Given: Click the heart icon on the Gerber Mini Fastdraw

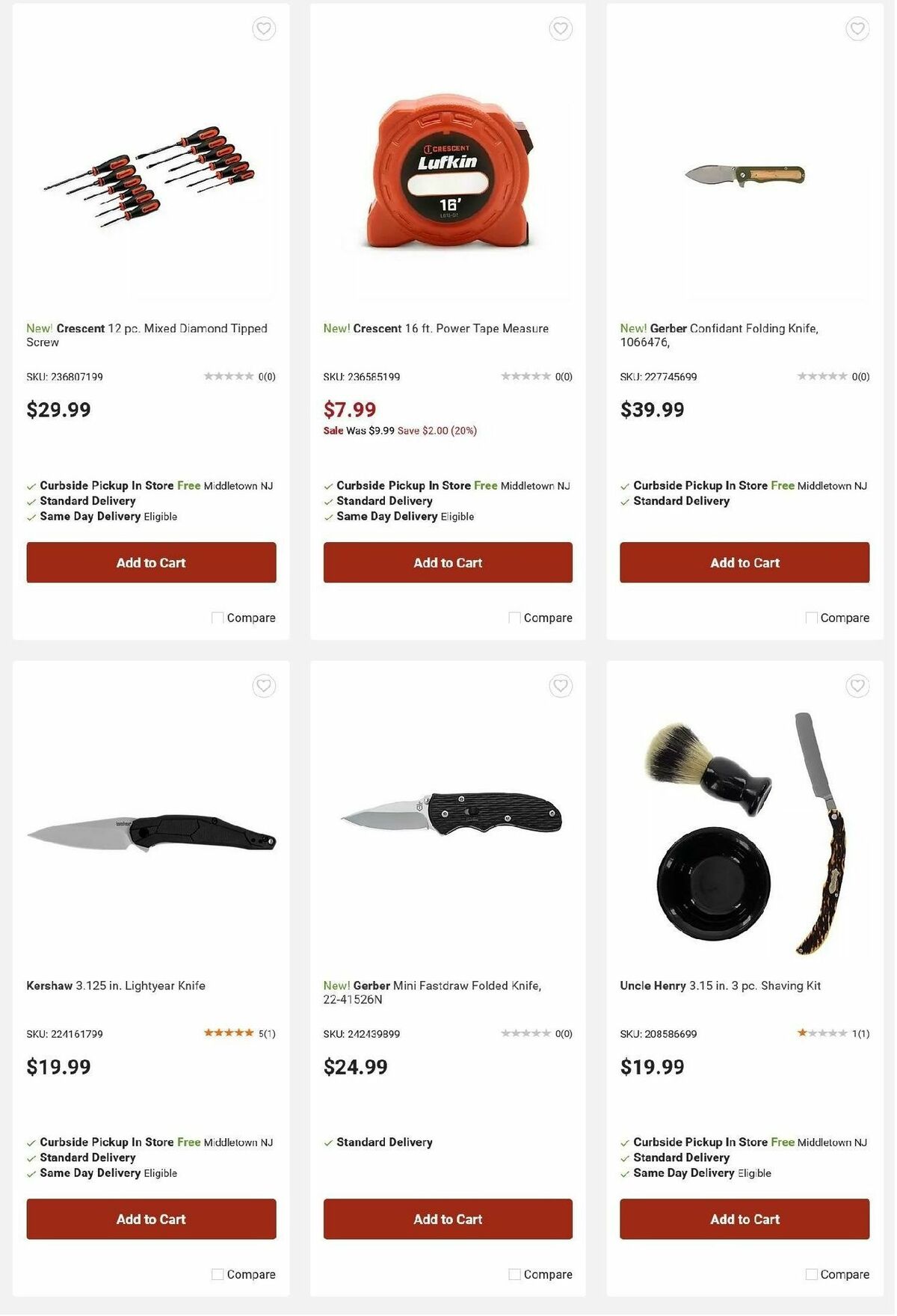Looking at the screenshot, I should click(x=560, y=685).
